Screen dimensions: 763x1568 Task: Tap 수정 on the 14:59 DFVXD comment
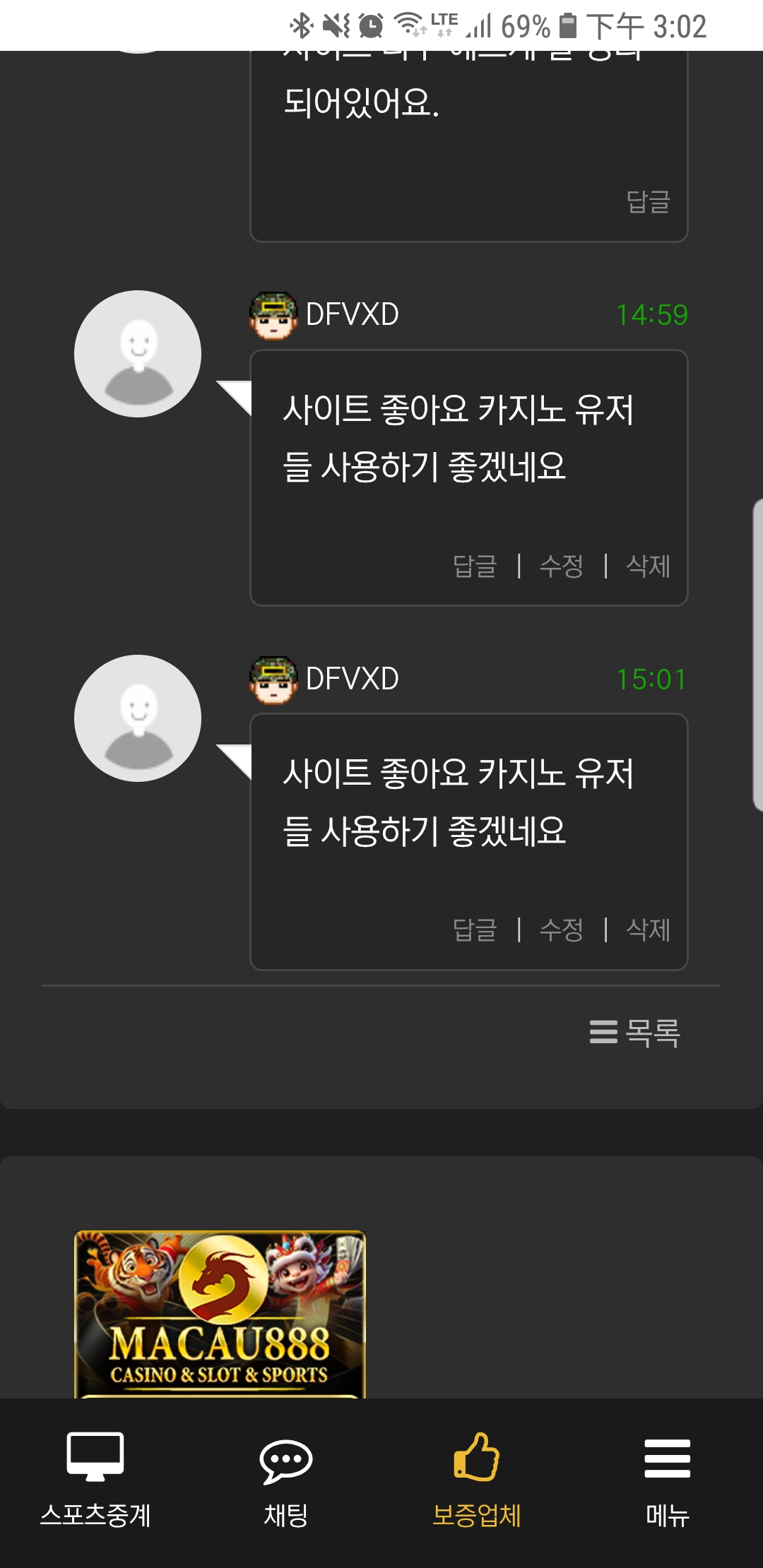tap(562, 566)
